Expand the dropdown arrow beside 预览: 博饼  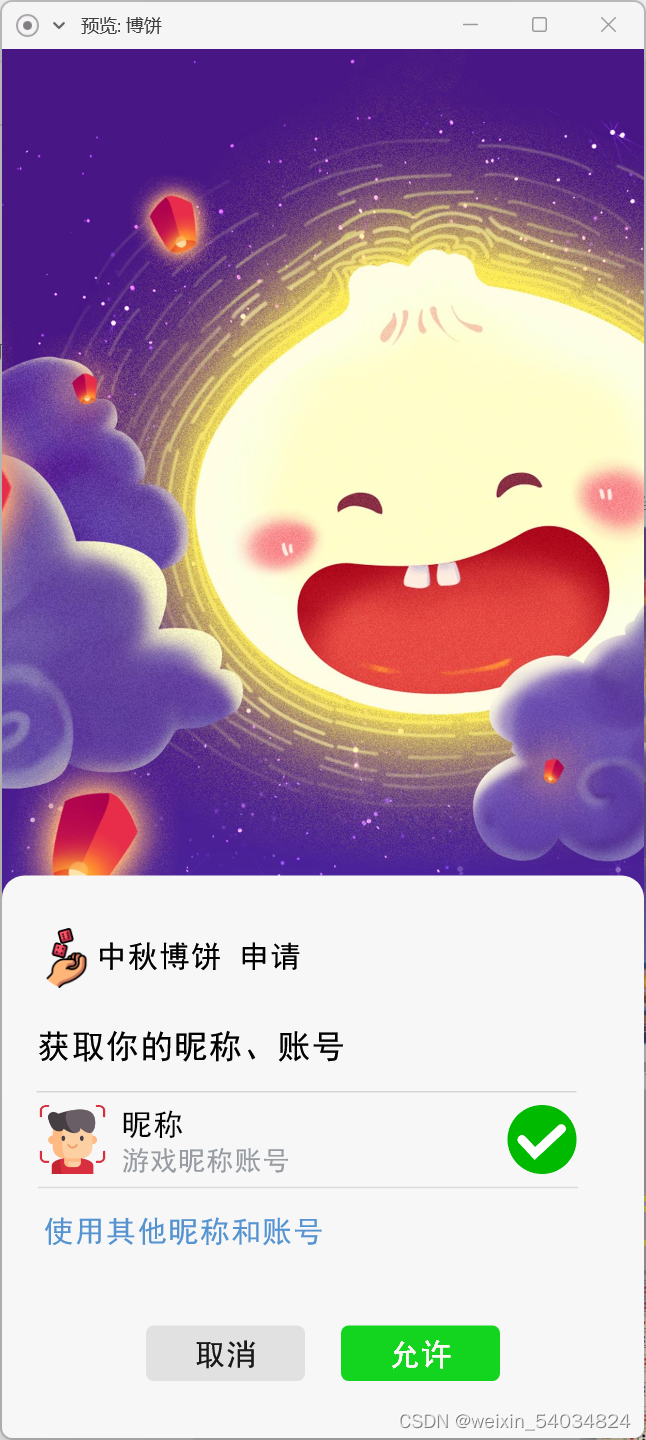point(58,25)
